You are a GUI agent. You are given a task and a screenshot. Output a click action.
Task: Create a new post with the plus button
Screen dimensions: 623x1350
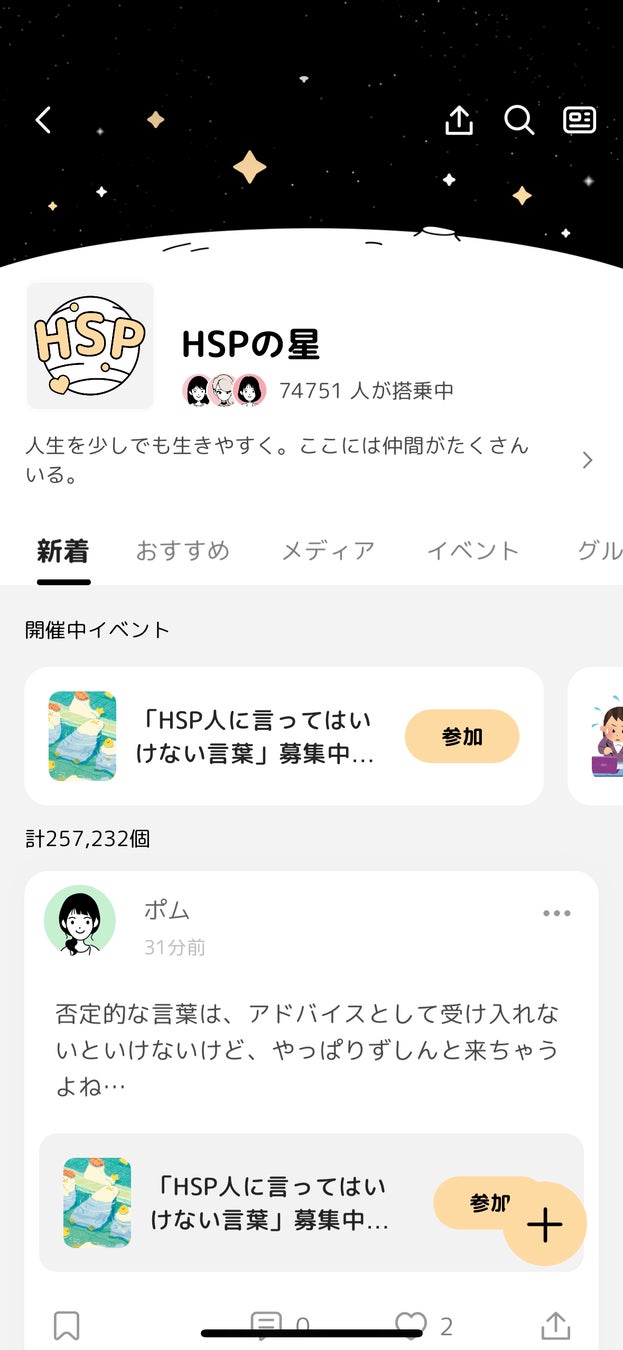[x=545, y=1225]
